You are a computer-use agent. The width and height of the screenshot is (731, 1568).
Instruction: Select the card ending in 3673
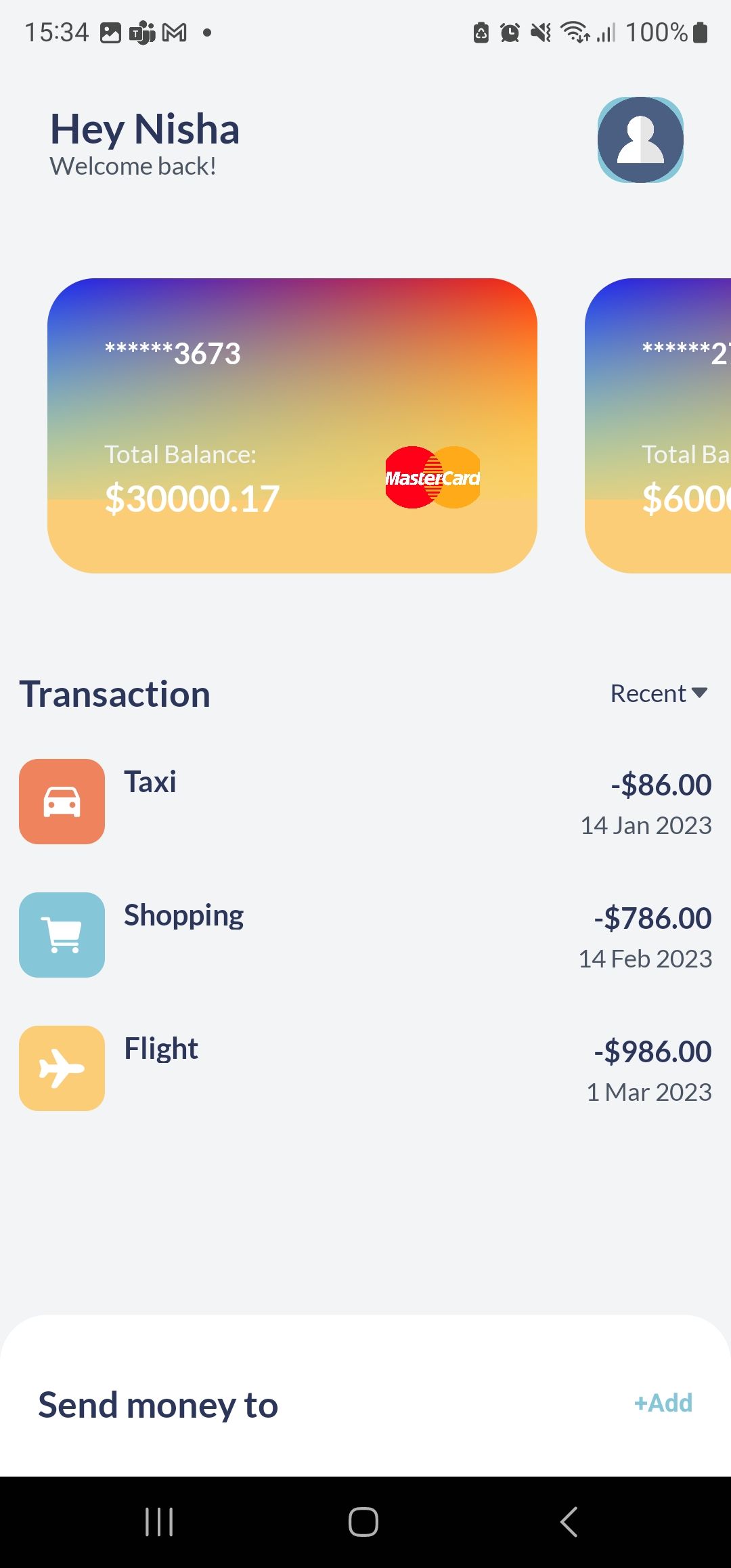click(x=292, y=426)
